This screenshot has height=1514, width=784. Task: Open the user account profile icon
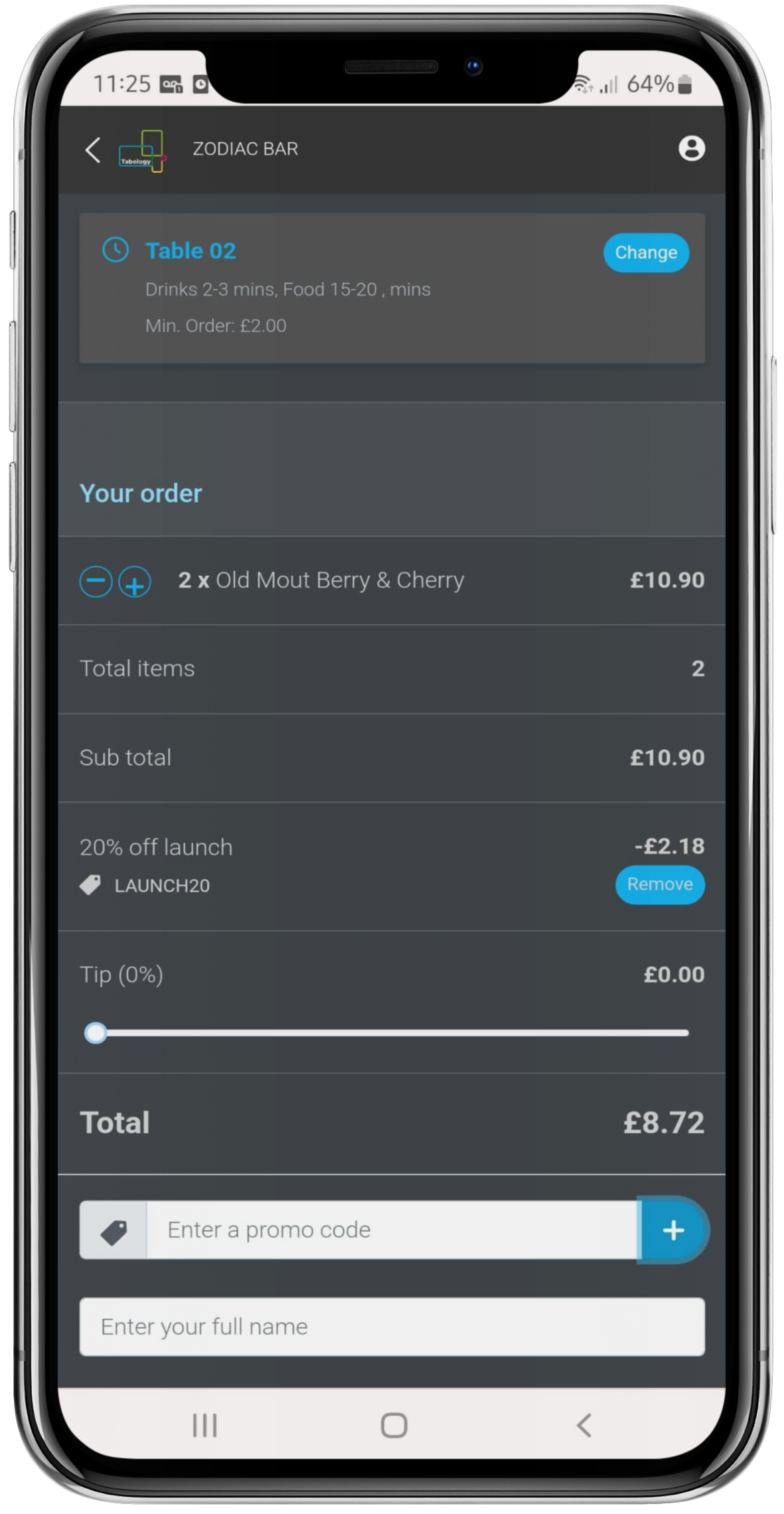tap(691, 148)
